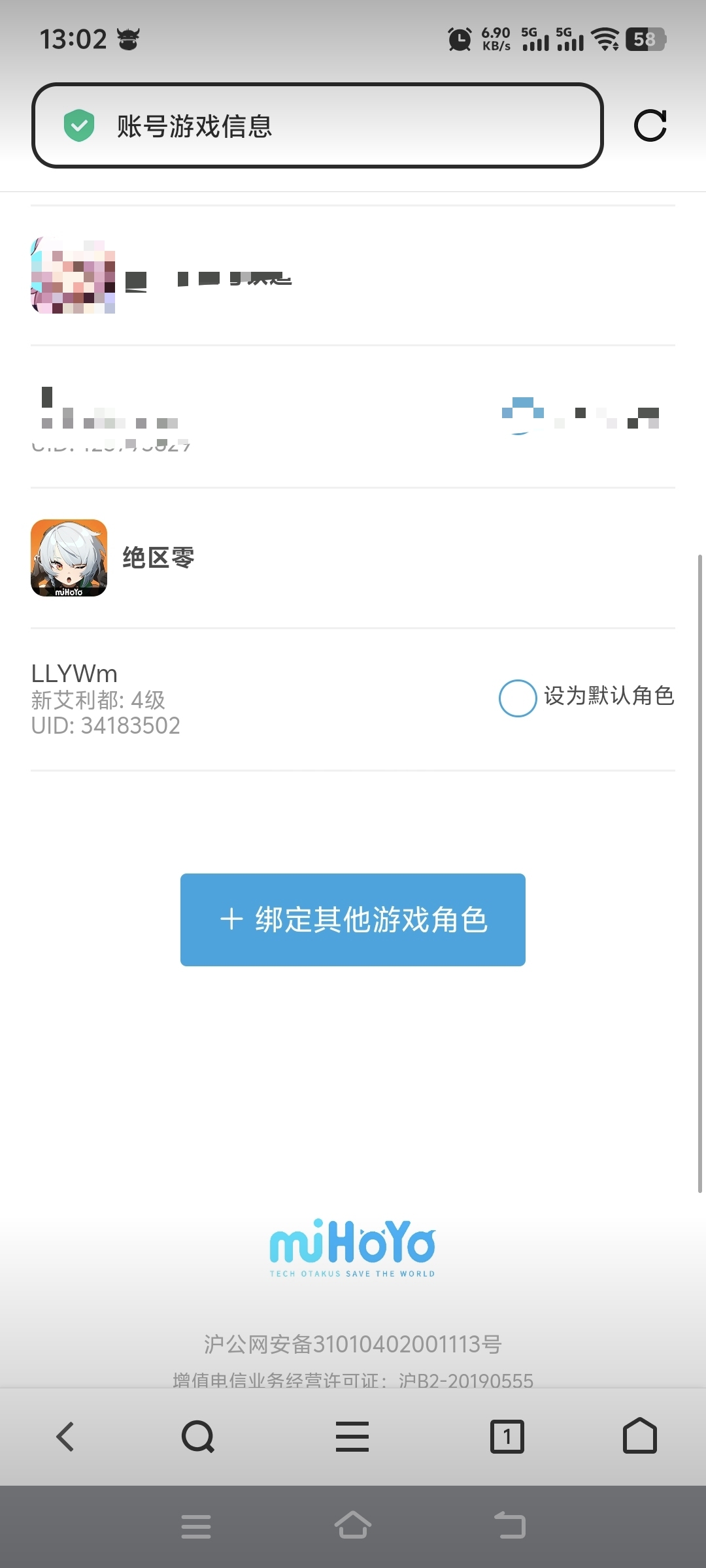This screenshot has width=706, height=1568.
Task: Reload the page with the refresh icon
Action: tap(650, 125)
